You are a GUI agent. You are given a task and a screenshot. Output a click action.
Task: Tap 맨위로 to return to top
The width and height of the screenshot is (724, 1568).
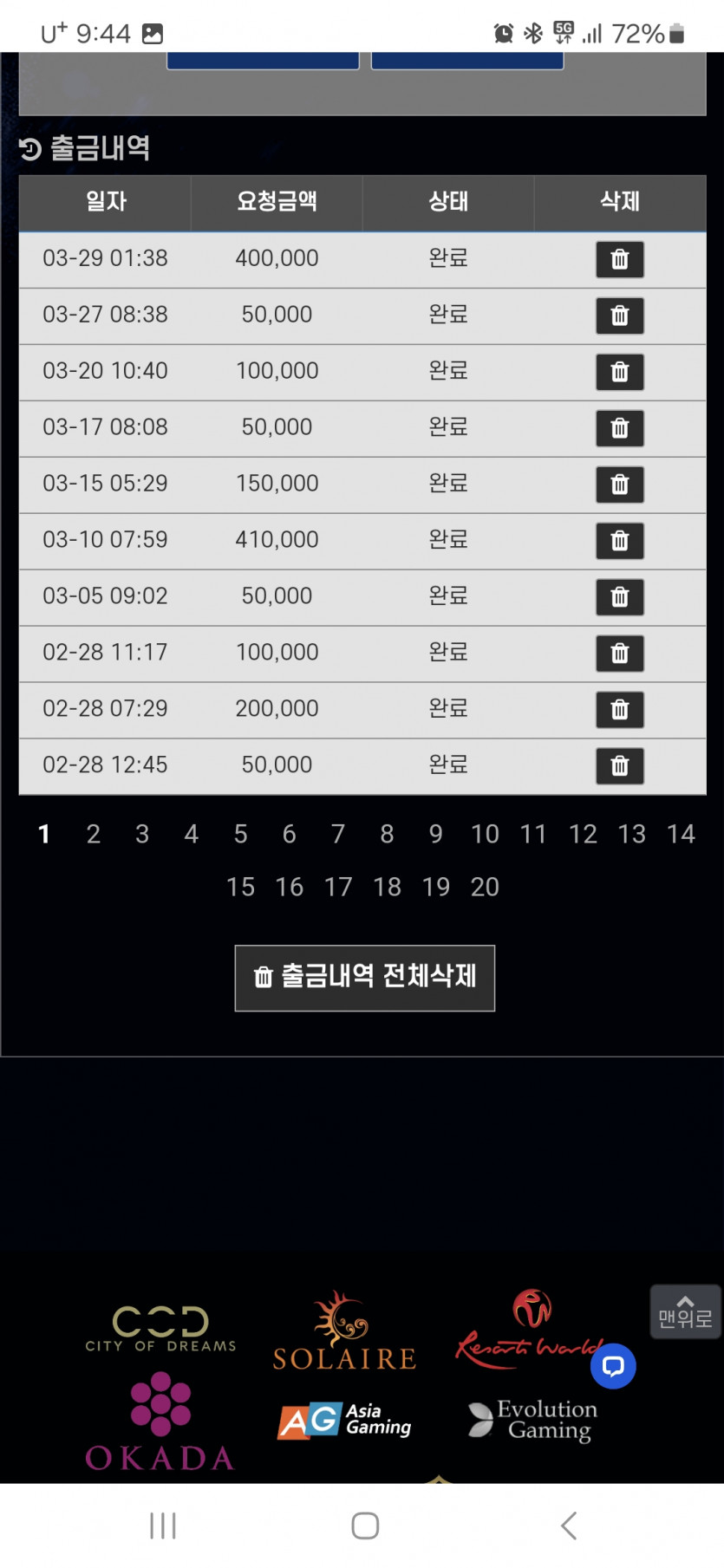[x=685, y=1312]
